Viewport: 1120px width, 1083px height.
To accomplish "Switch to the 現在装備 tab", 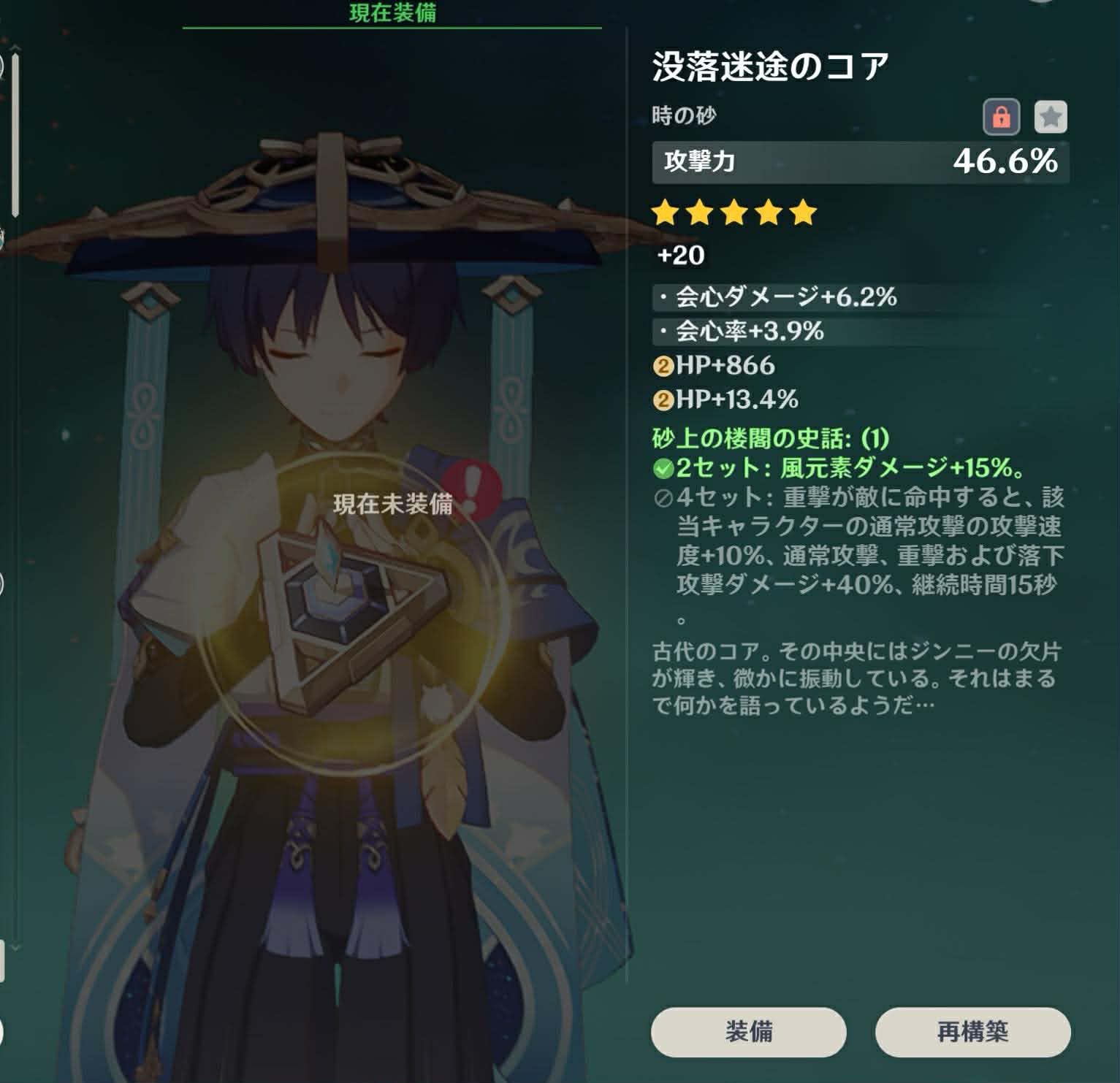I will pos(392,14).
